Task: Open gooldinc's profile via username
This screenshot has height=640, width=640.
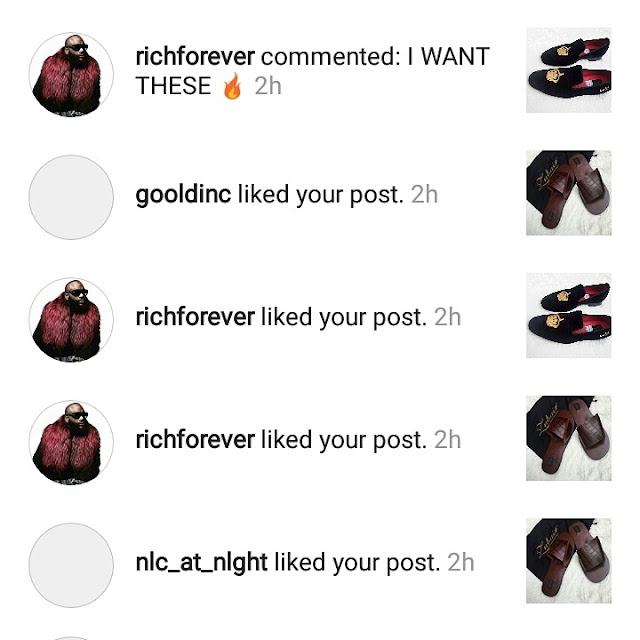Action: (x=184, y=194)
